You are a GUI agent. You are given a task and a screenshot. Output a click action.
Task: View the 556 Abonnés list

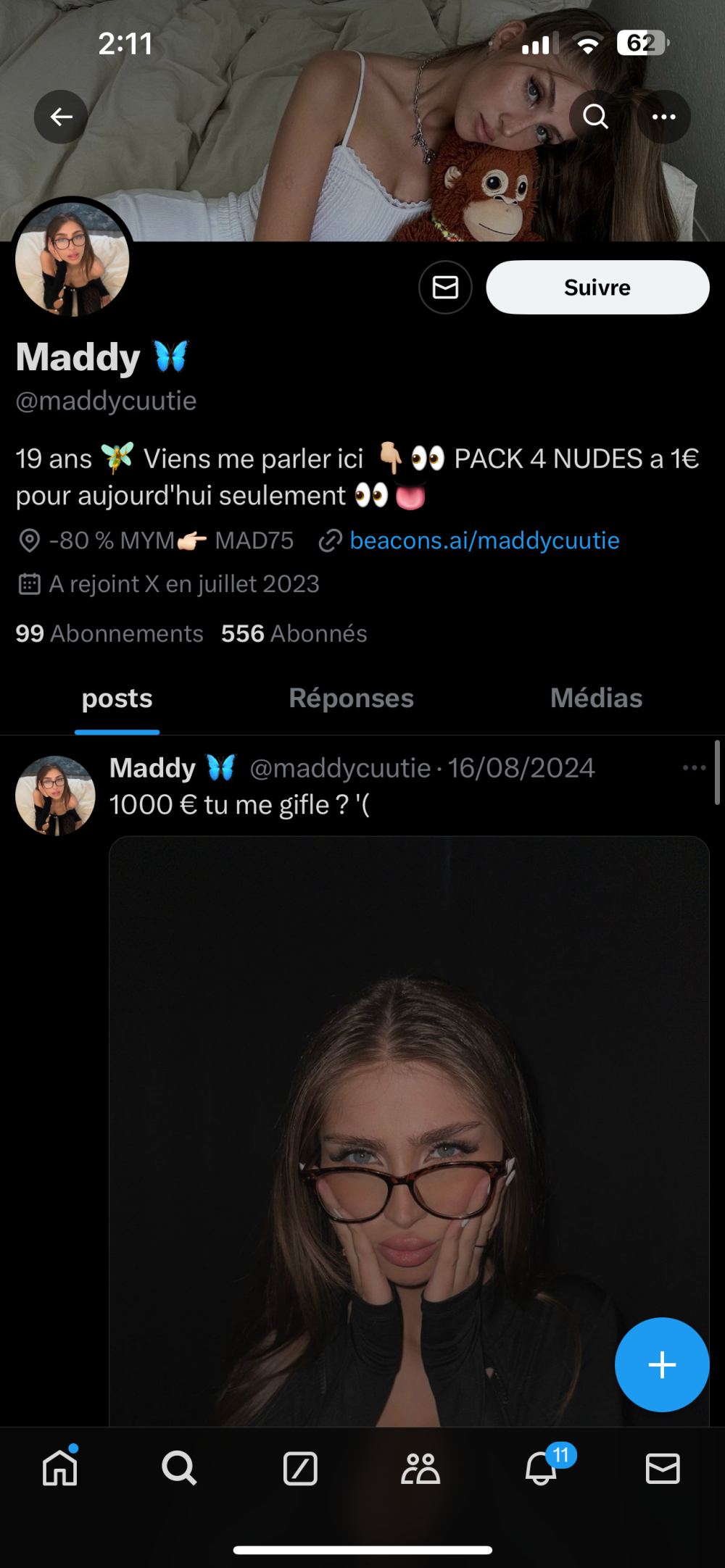[x=294, y=633]
